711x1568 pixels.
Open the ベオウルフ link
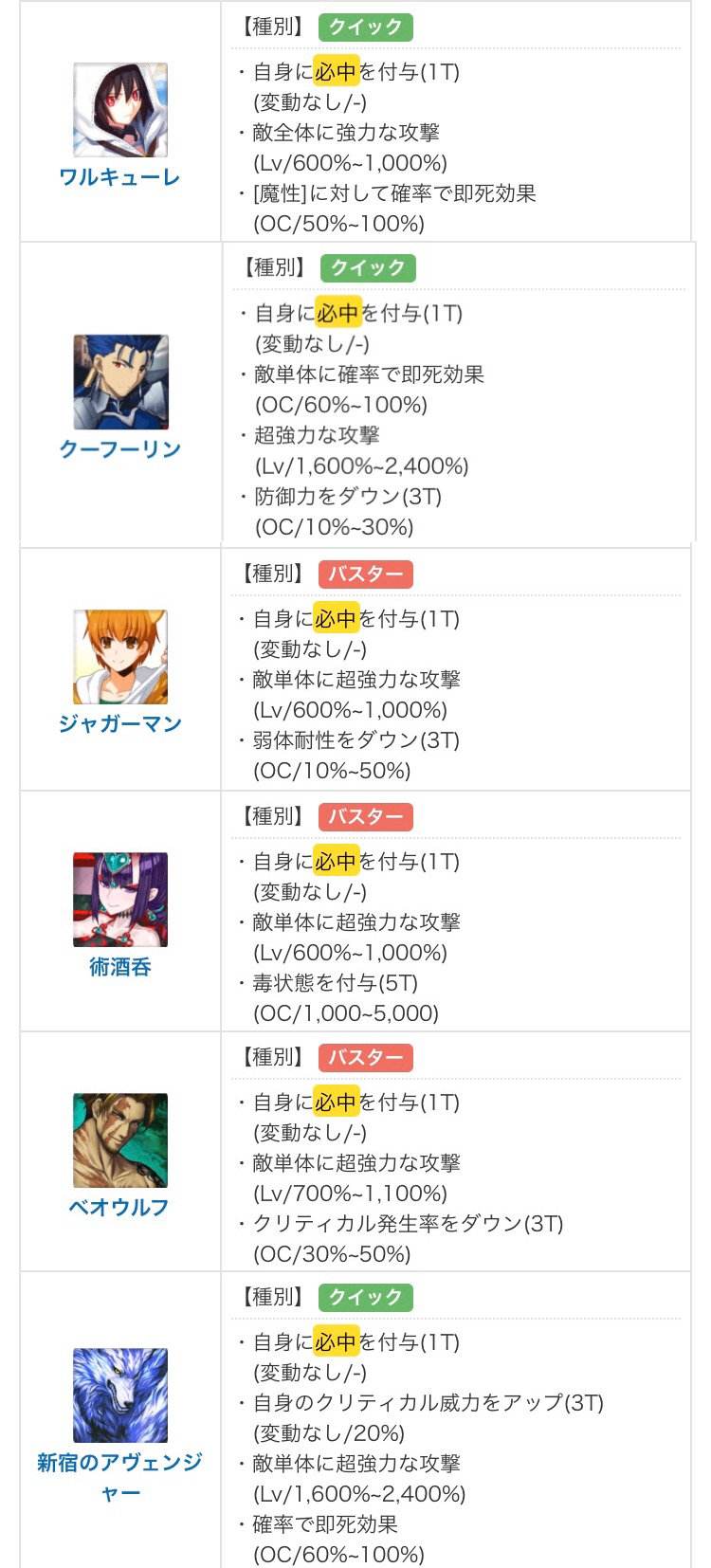[x=119, y=1207]
